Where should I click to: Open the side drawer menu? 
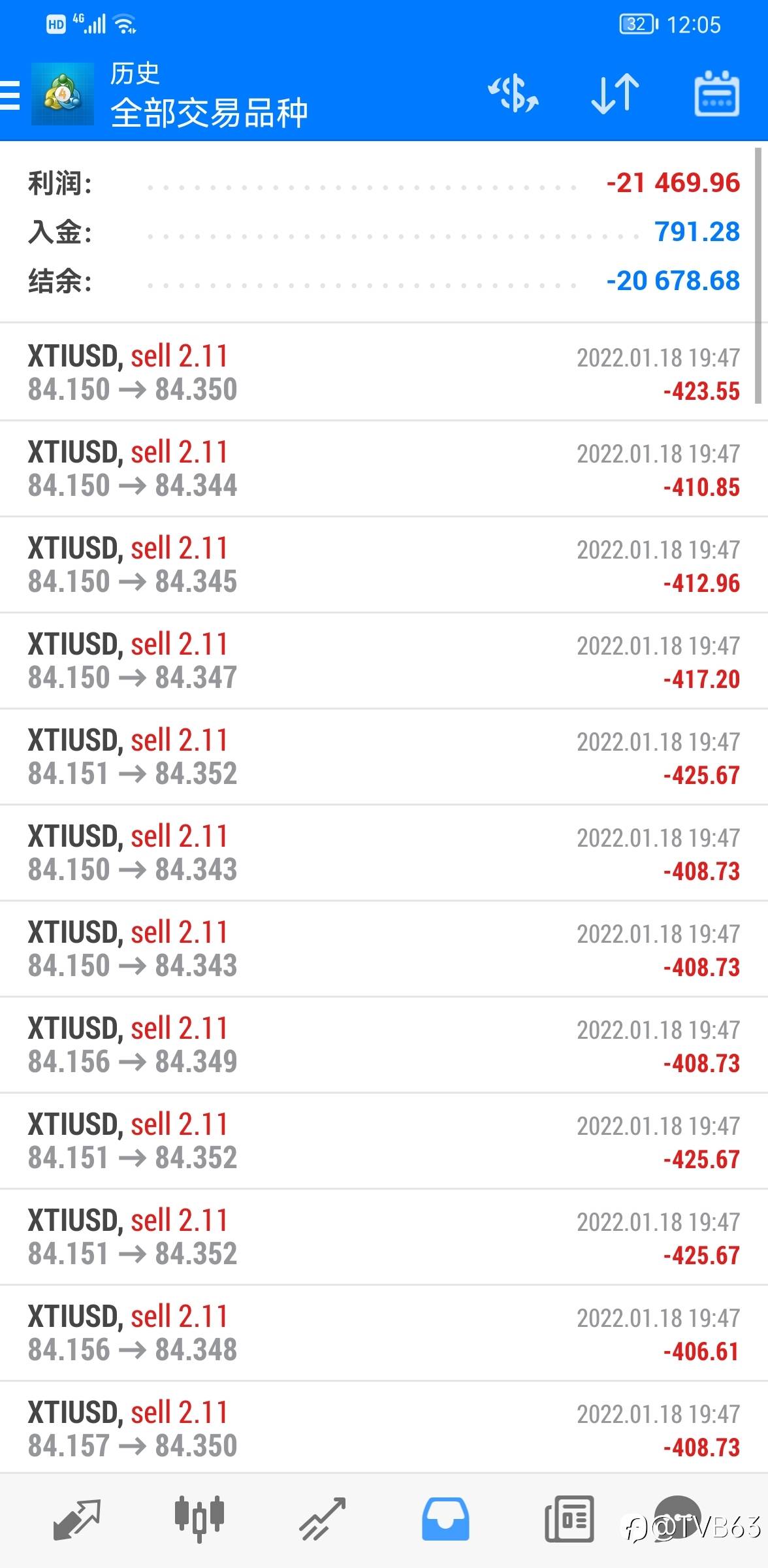10,95
